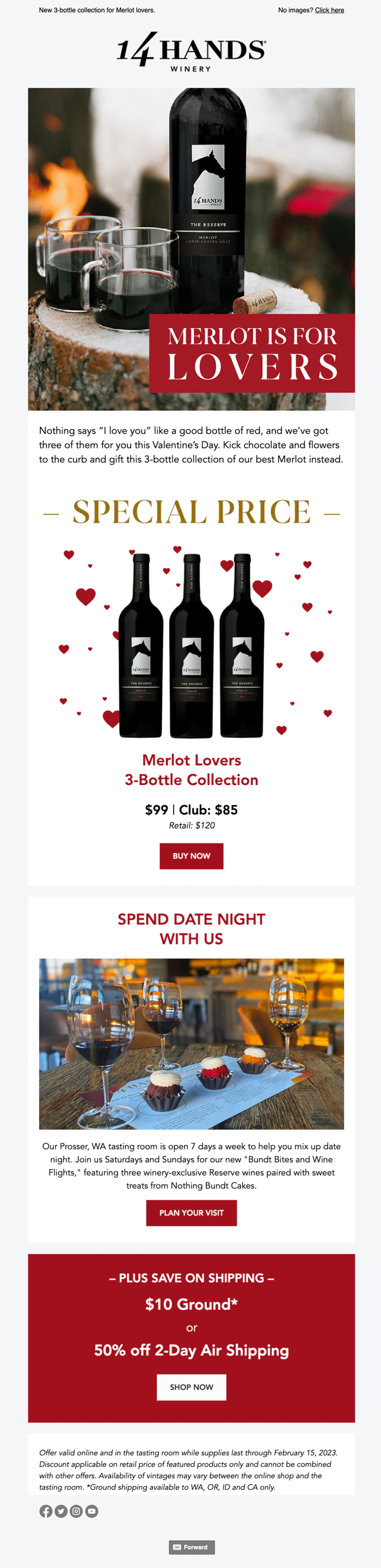Buy the Merlot Lovers collection now
The image size is (381, 1568).
(192, 855)
